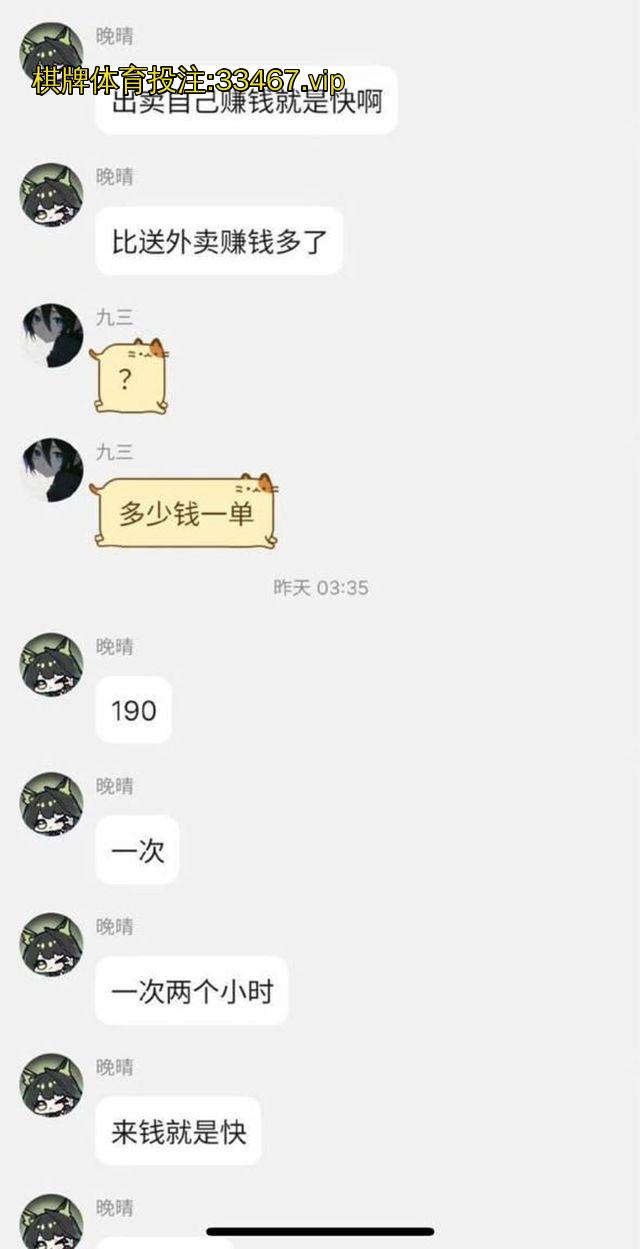Tap 晚晴's avatar beside the 一次两个小时 message

(51, 944)
